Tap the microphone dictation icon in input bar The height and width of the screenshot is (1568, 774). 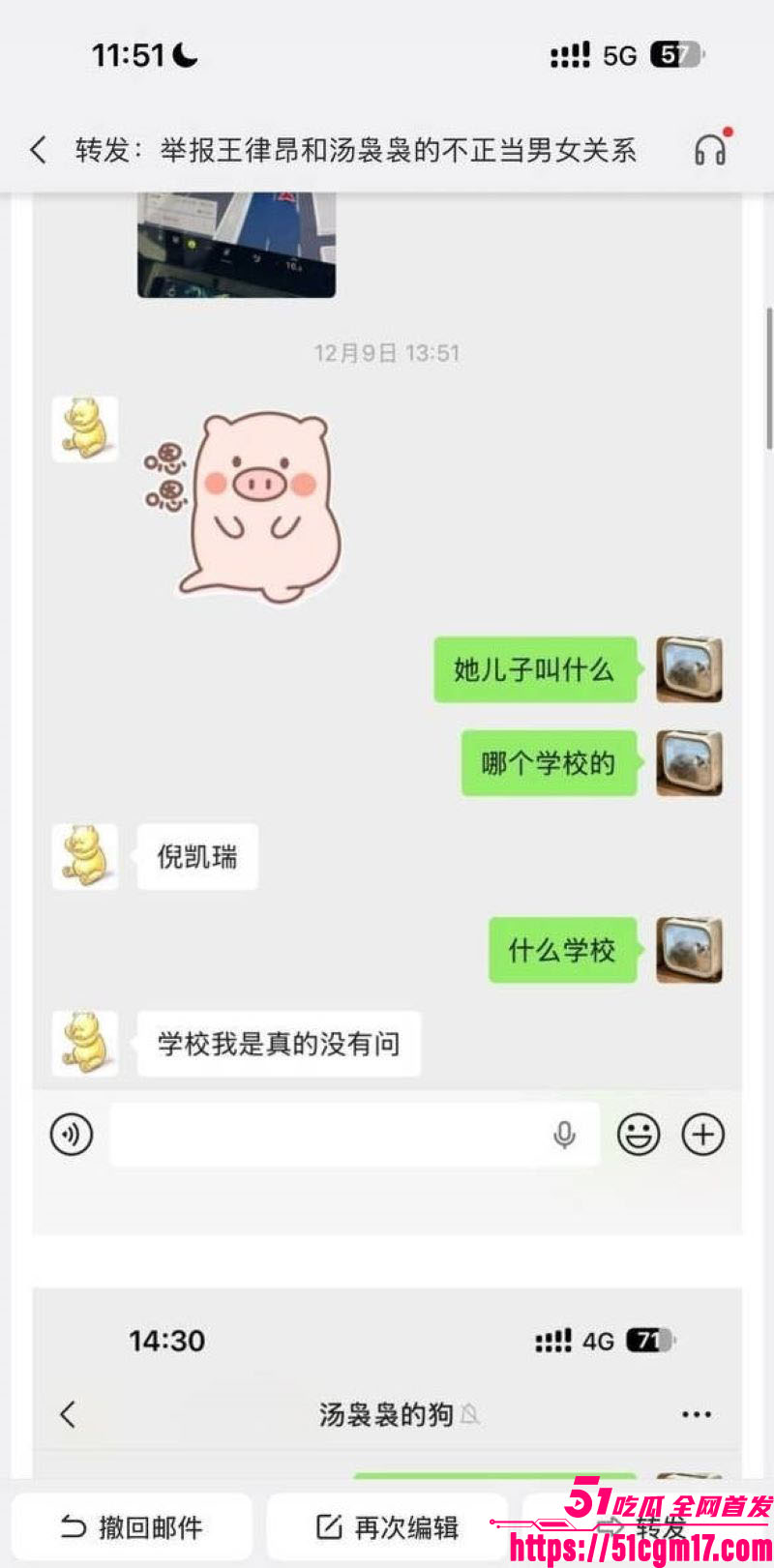point(566,1134)
